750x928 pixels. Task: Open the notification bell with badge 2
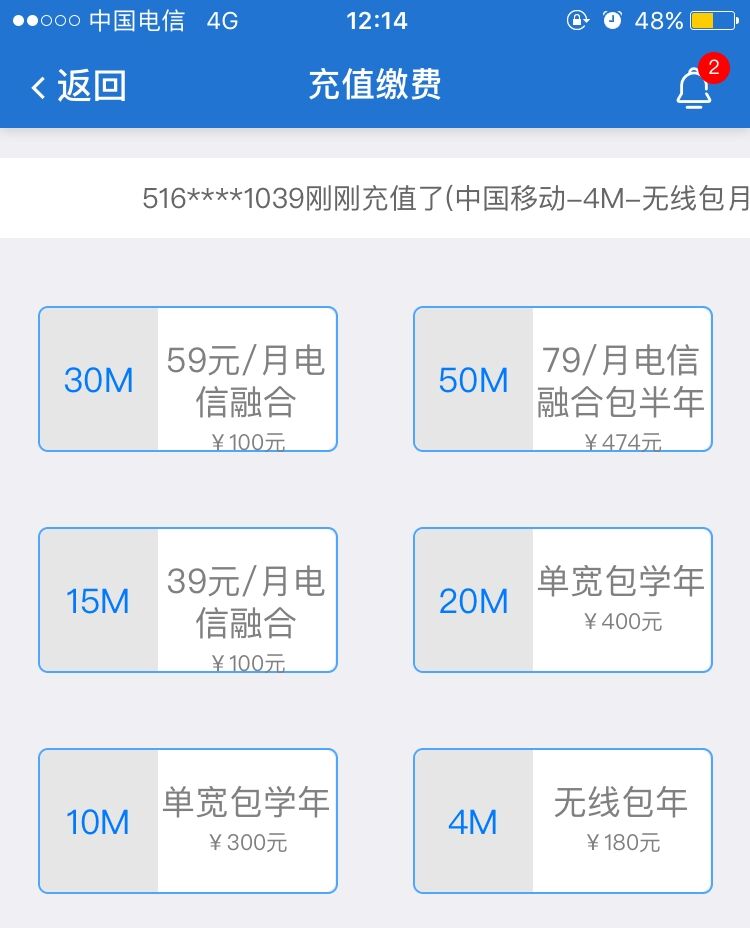pos(693,88)
